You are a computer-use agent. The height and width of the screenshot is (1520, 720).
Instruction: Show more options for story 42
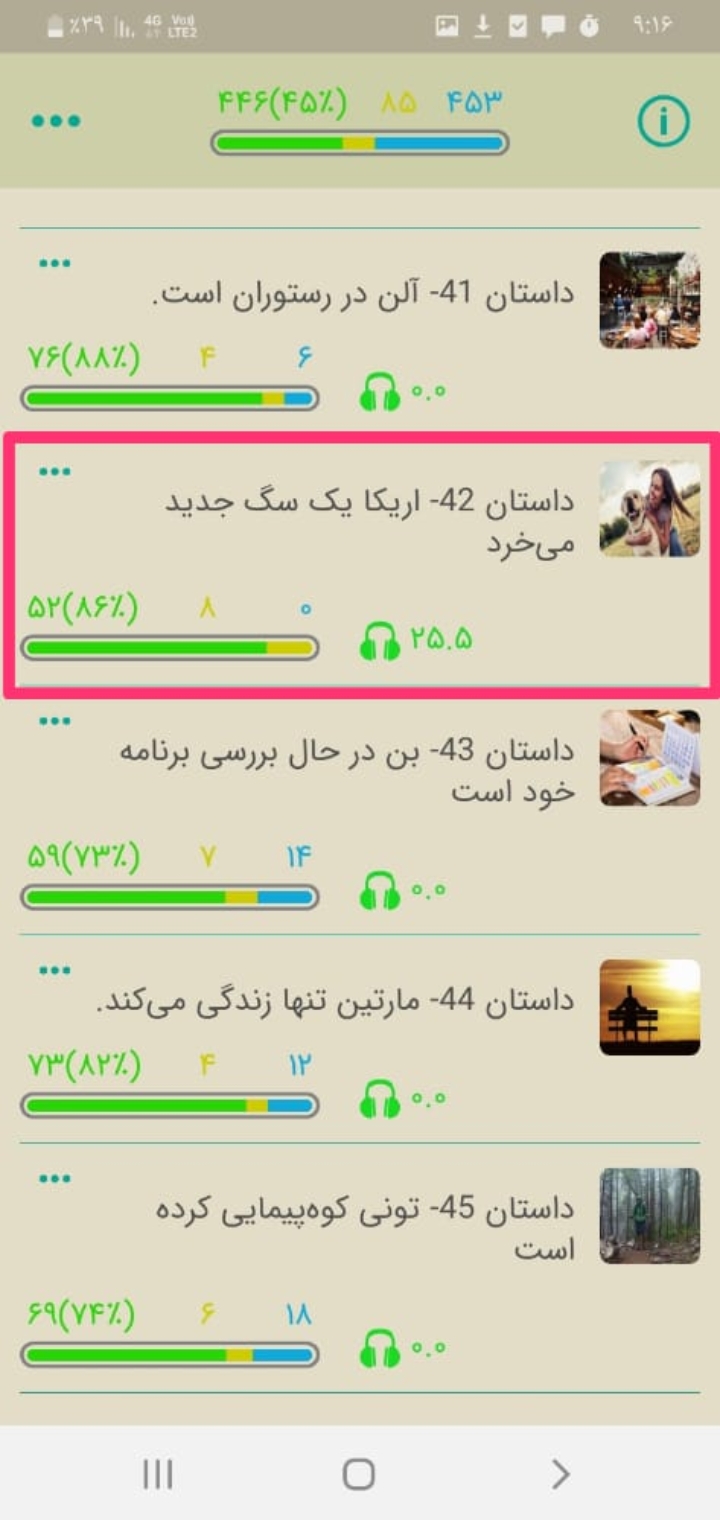55,472
